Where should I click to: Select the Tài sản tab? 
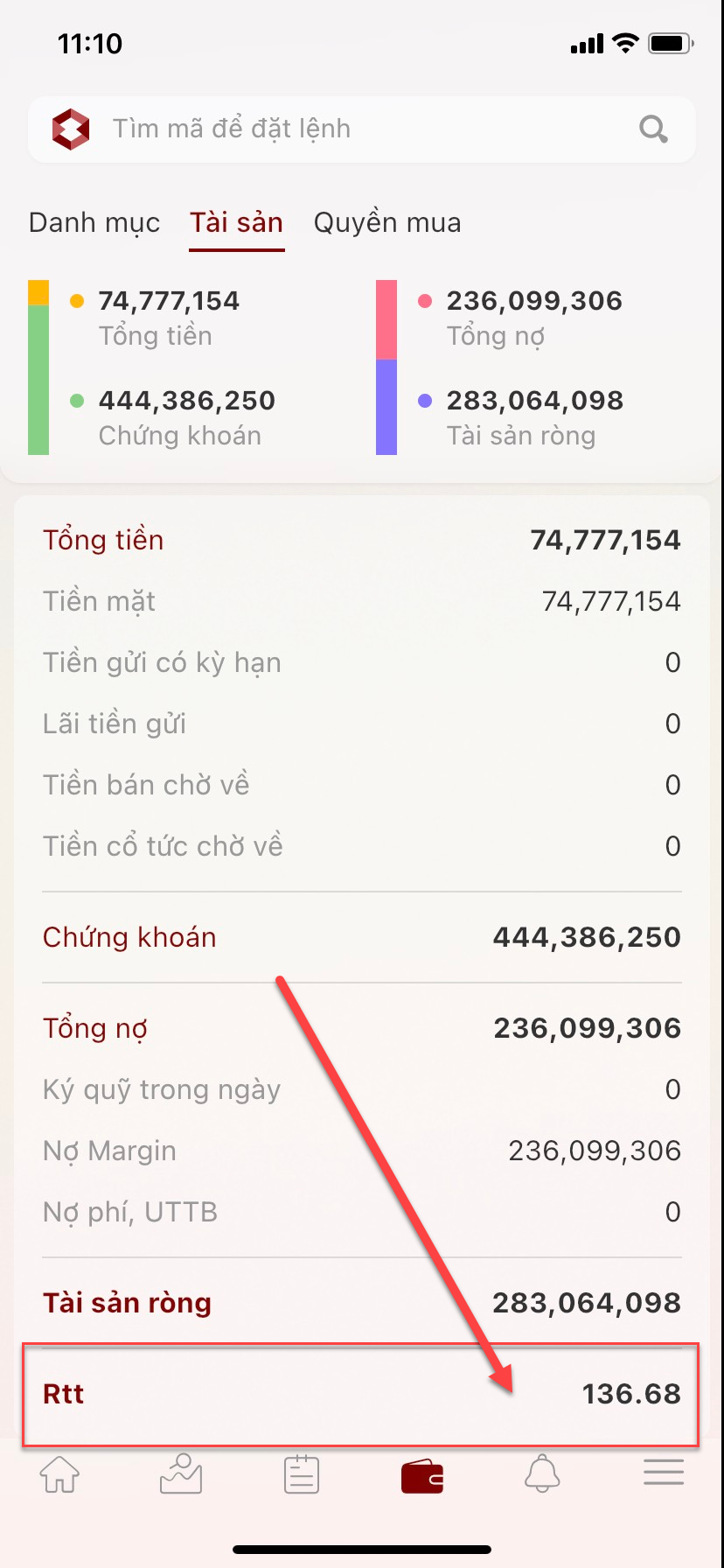tap(237, 223)
